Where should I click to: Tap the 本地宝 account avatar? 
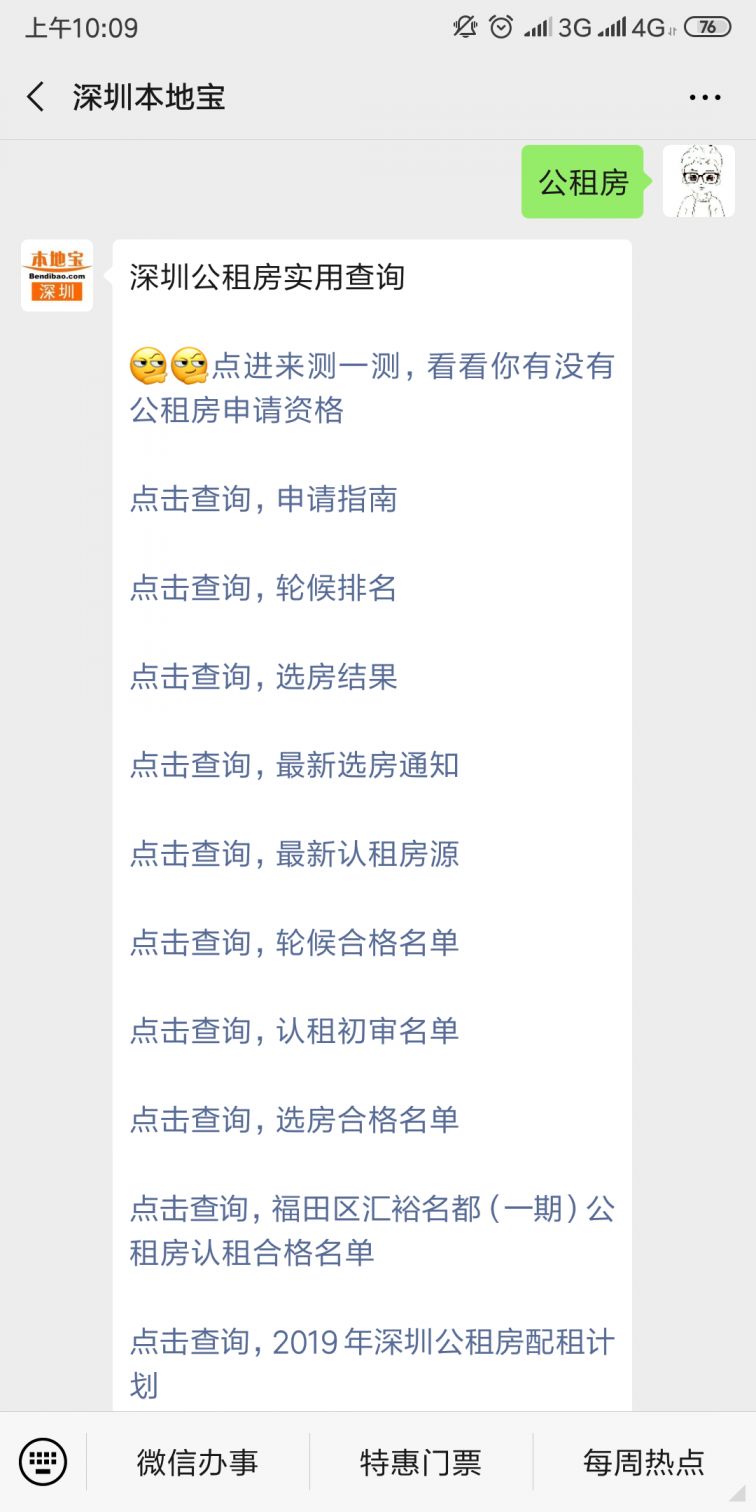pos(57,275)
